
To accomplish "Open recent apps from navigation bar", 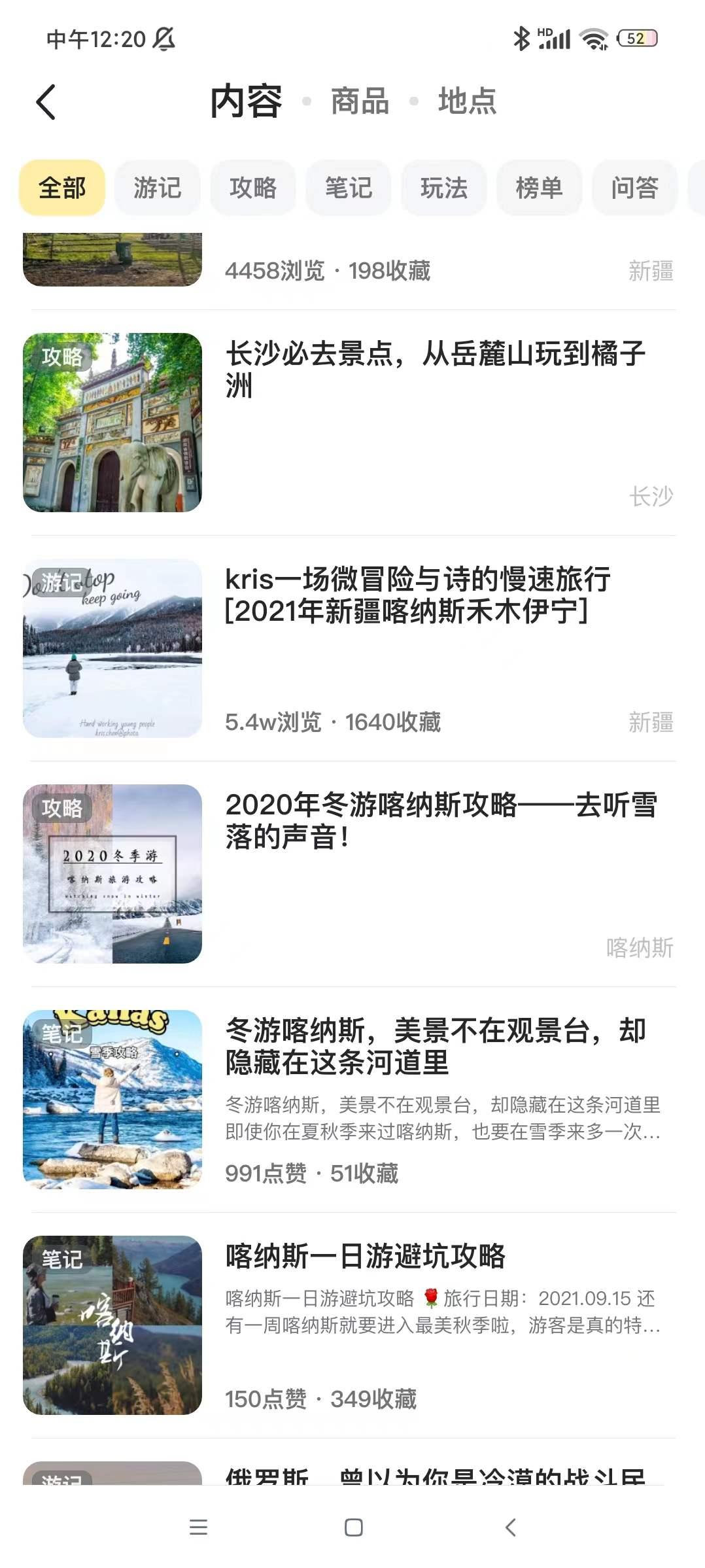I will pyautogui.click(x=198, y=1527).
